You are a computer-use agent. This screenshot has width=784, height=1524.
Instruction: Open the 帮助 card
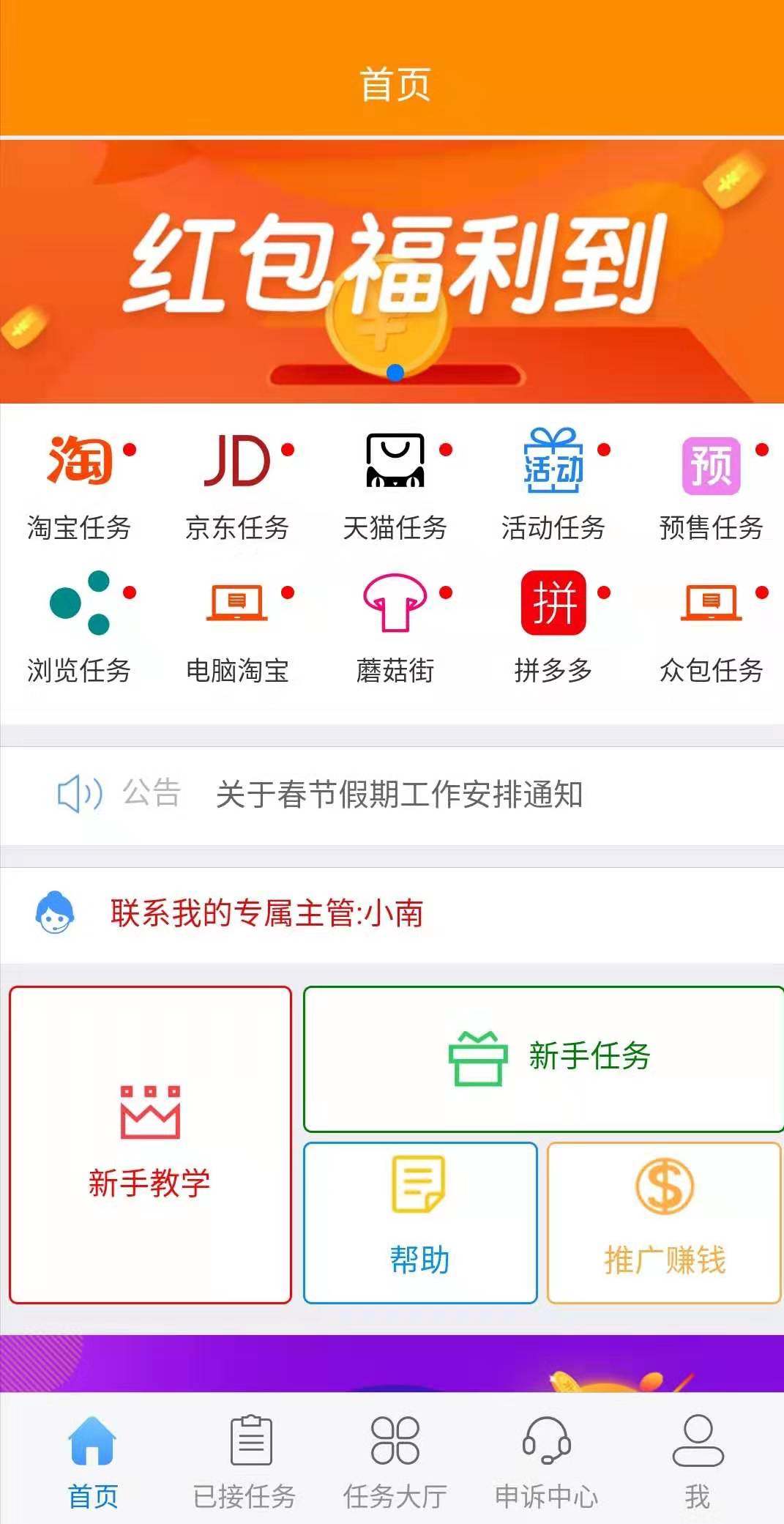(x=420, y=1222)
